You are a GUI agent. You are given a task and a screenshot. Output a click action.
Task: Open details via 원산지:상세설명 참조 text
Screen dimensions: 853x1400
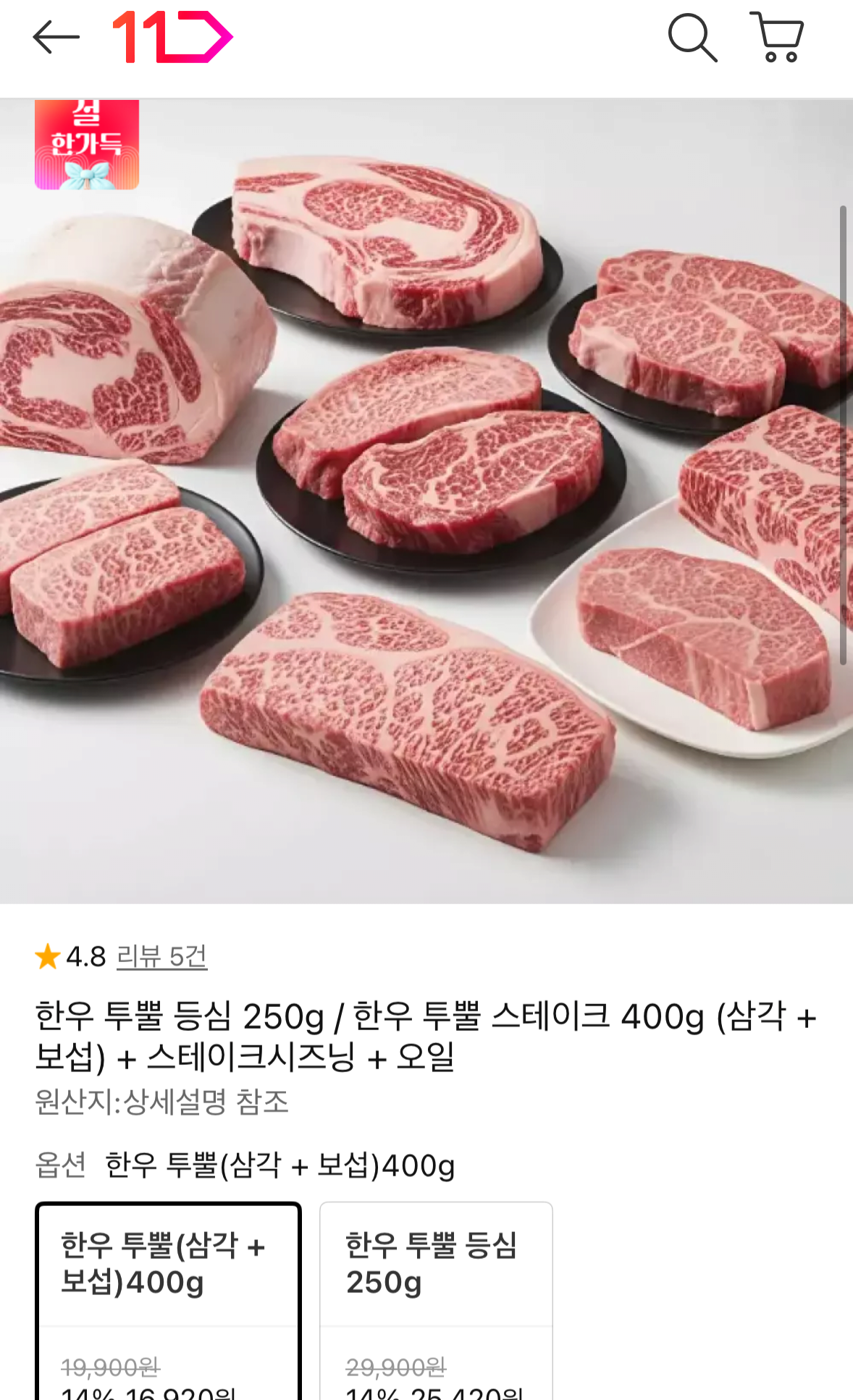coord(163,1103)
